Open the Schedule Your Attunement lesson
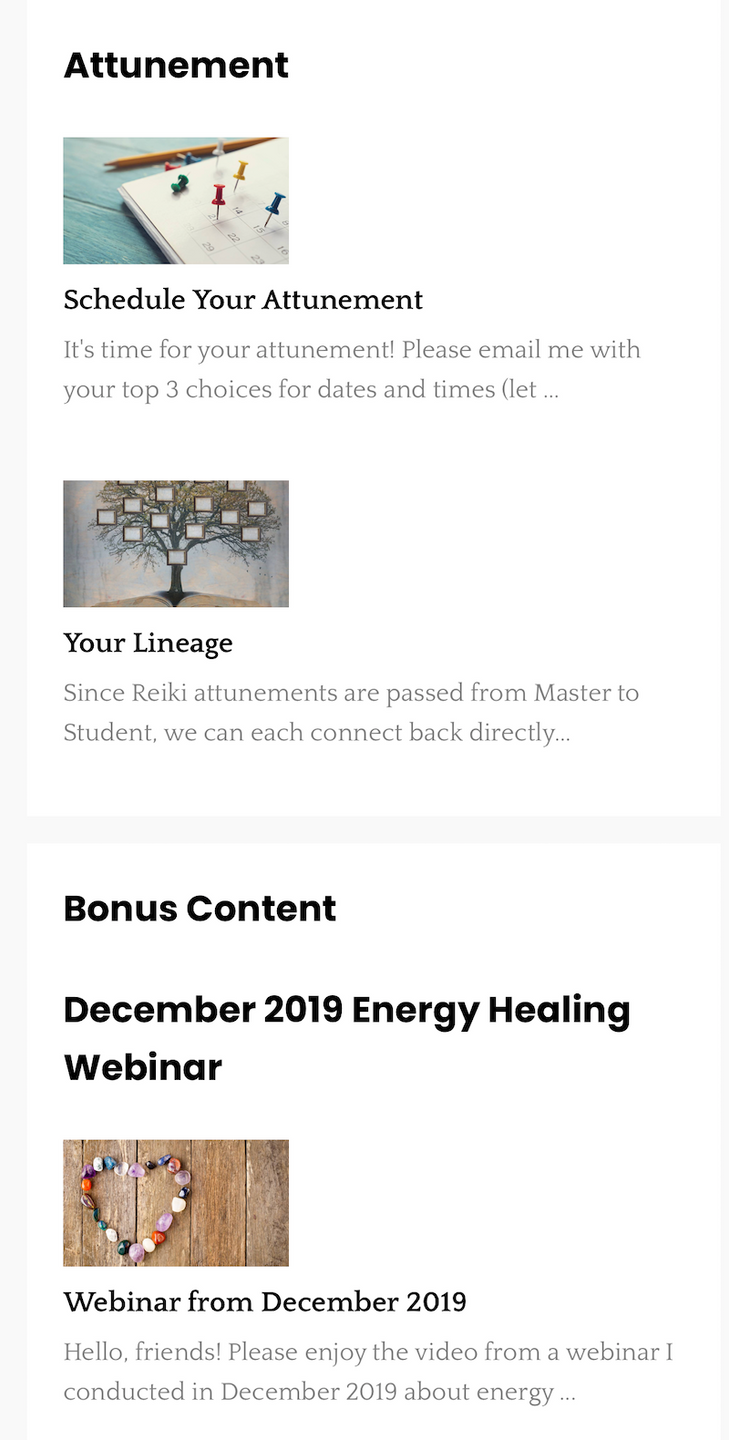This screenshot has height=1440, width=729. tap(243, 300)
